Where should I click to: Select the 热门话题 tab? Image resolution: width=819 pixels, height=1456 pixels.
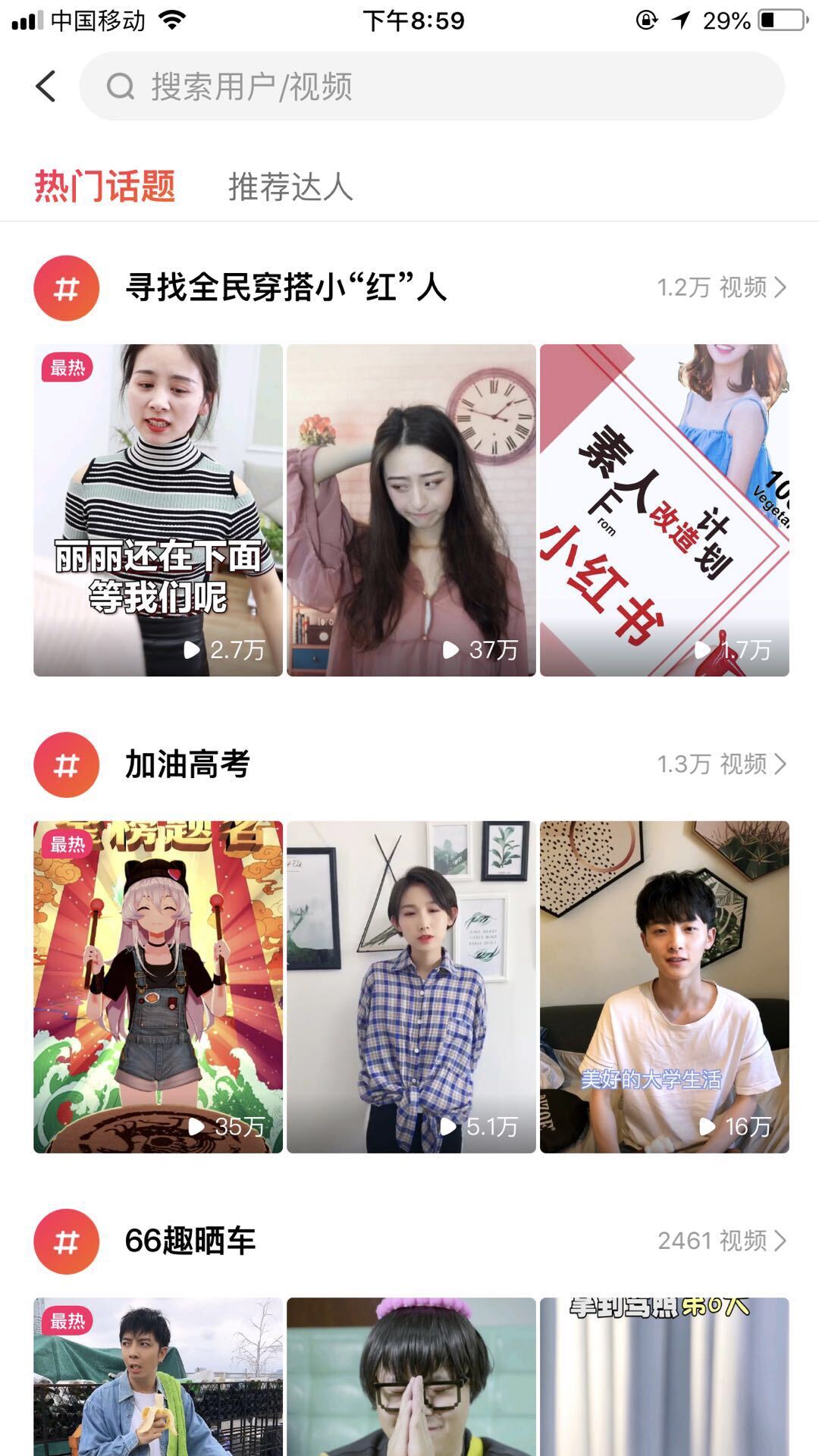105,187
